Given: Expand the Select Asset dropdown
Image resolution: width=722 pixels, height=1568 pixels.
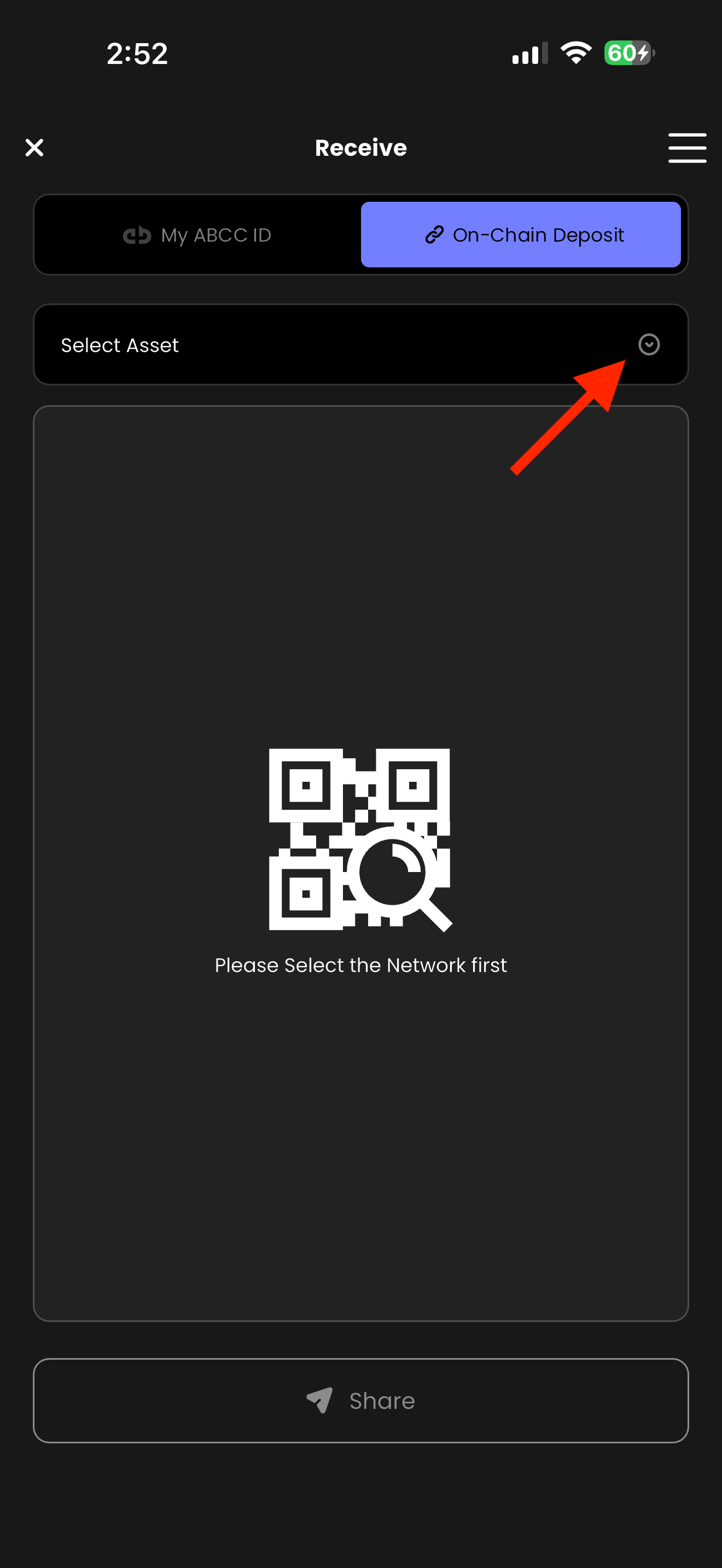Looking at the screenshot, I should pos(648,344).
